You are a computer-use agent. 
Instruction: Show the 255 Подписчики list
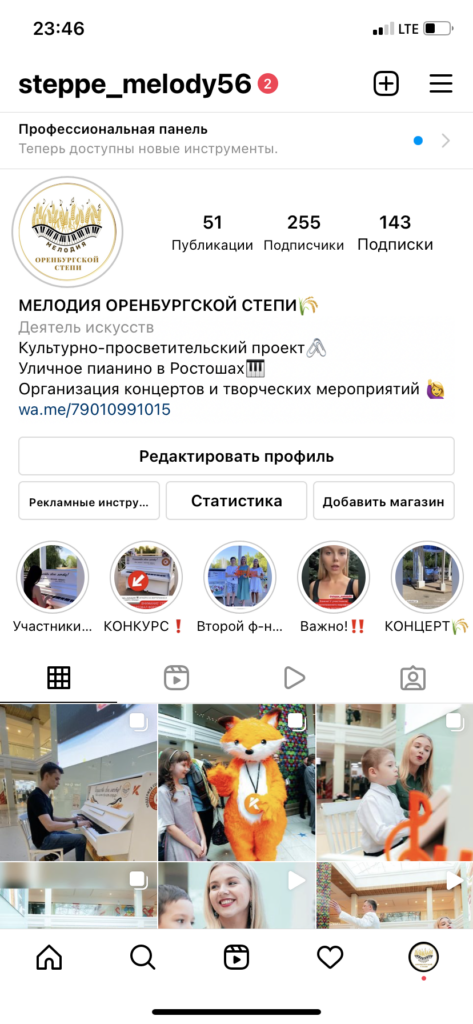(304, 233)
